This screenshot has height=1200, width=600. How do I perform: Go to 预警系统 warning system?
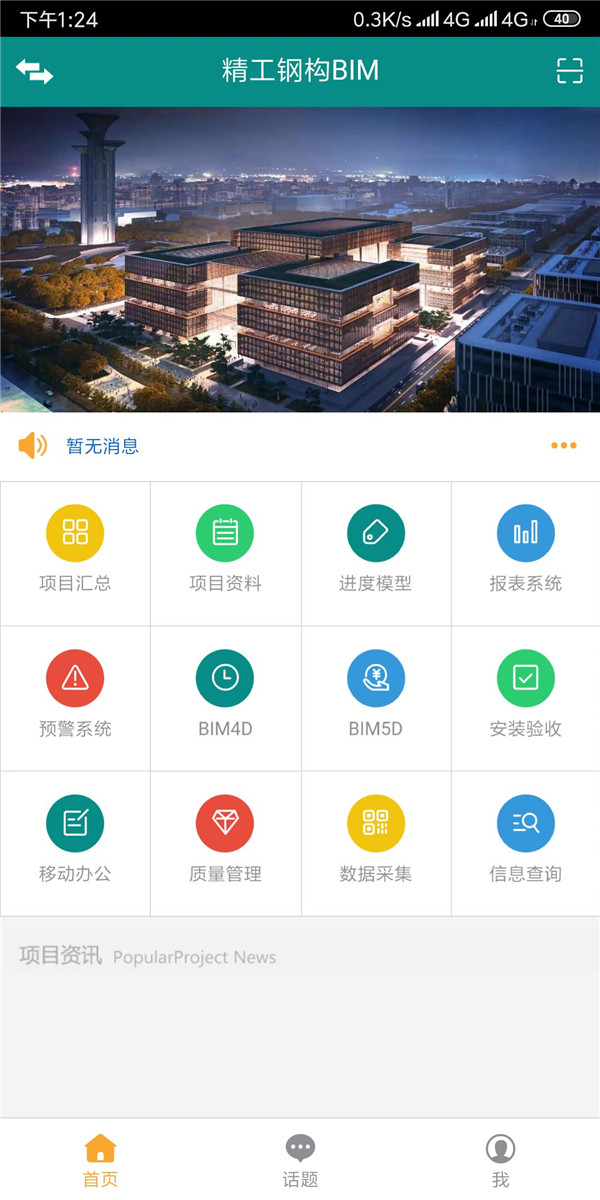pos(75,697)
